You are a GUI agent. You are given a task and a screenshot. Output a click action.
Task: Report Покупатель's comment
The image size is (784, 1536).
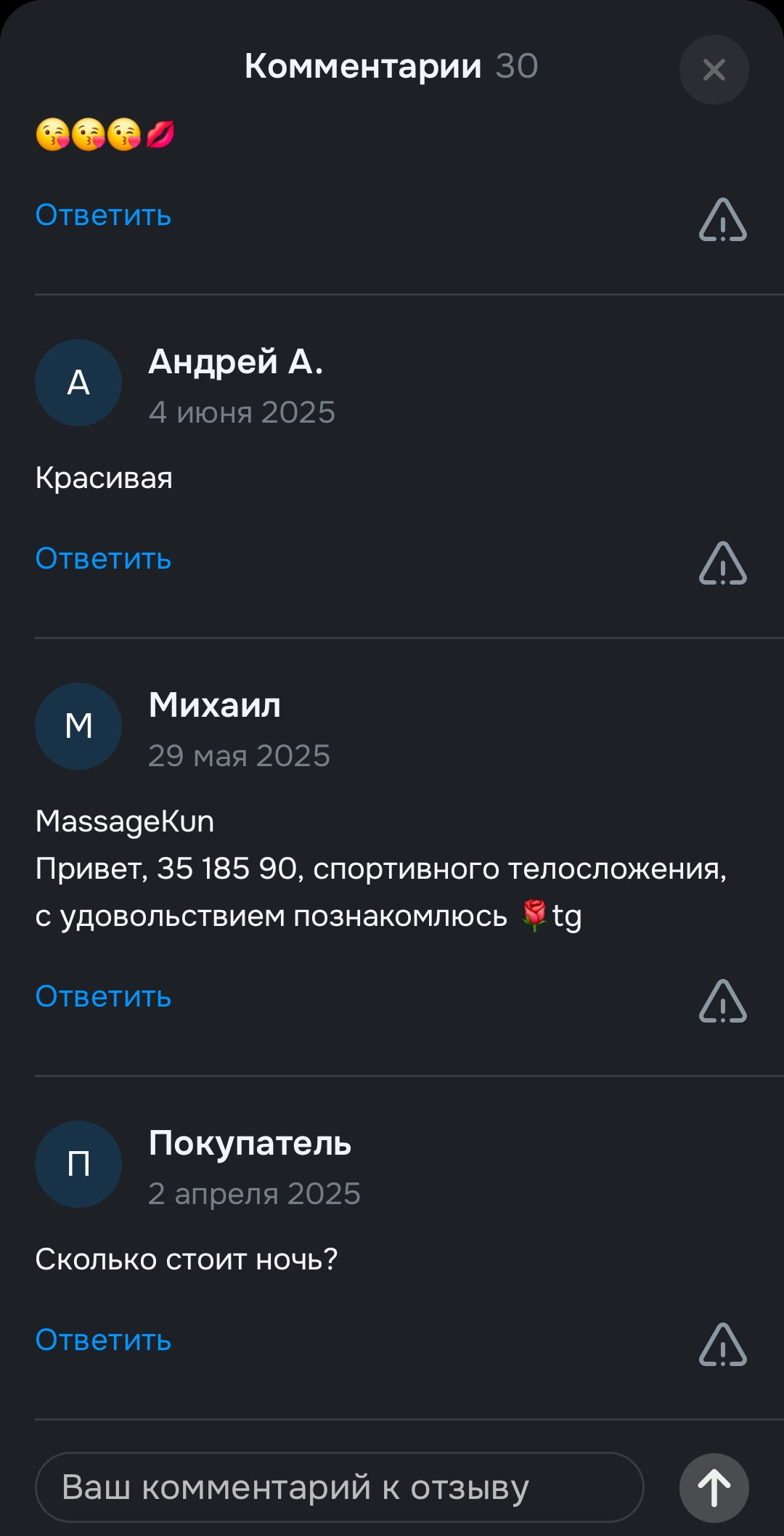pos(722,1344)
